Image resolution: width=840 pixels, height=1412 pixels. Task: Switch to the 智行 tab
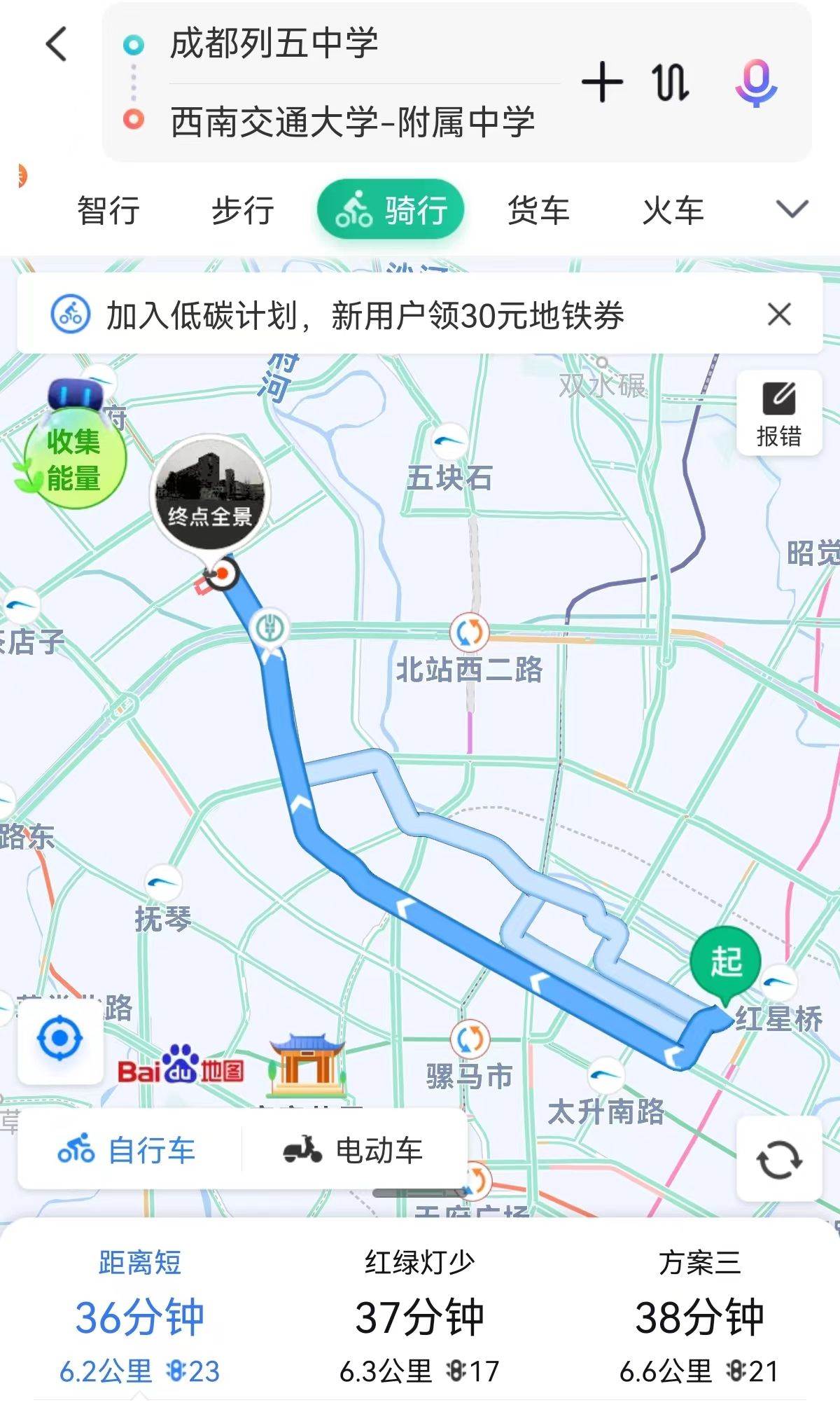click(x=108, y=210)
